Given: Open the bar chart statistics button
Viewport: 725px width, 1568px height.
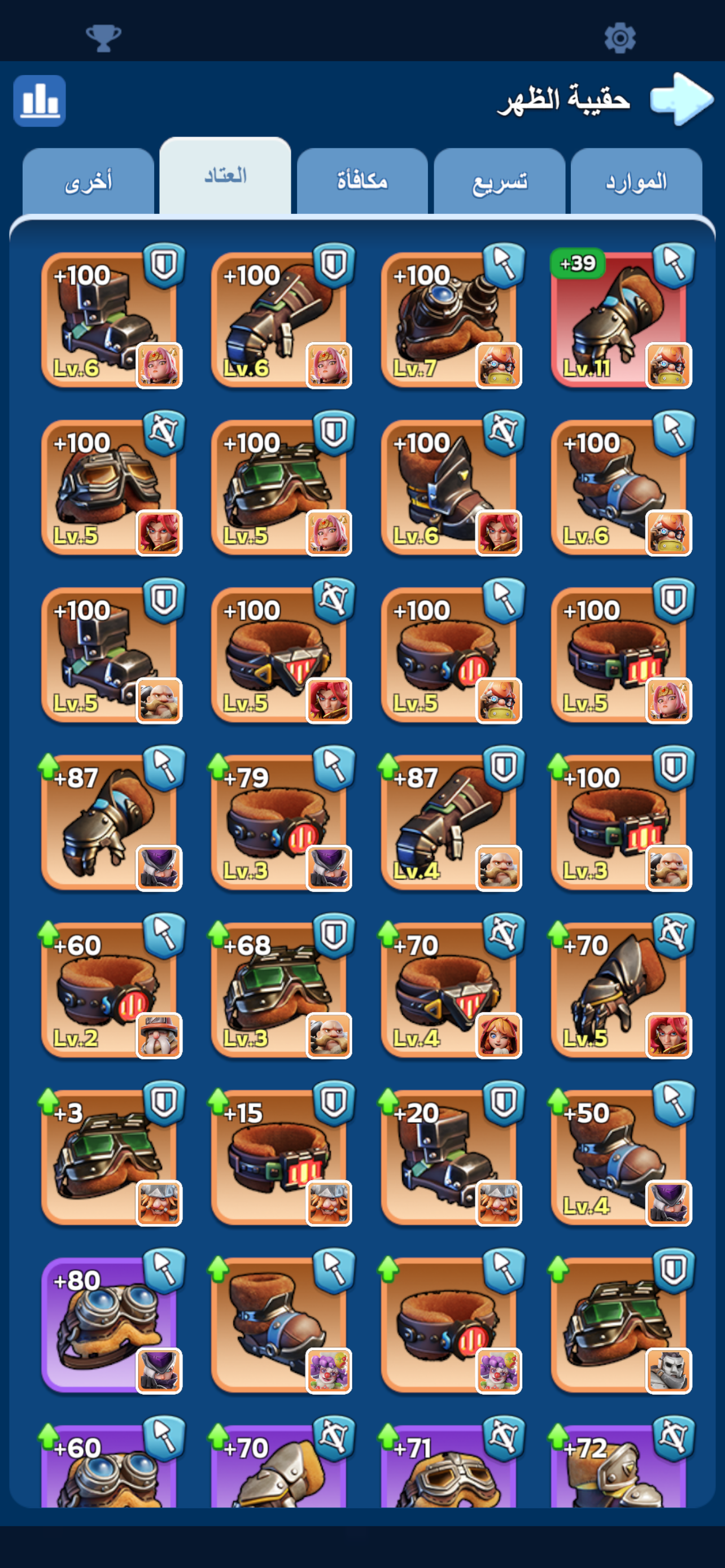Looking at the screenshot, I should (x=40, y=100).
